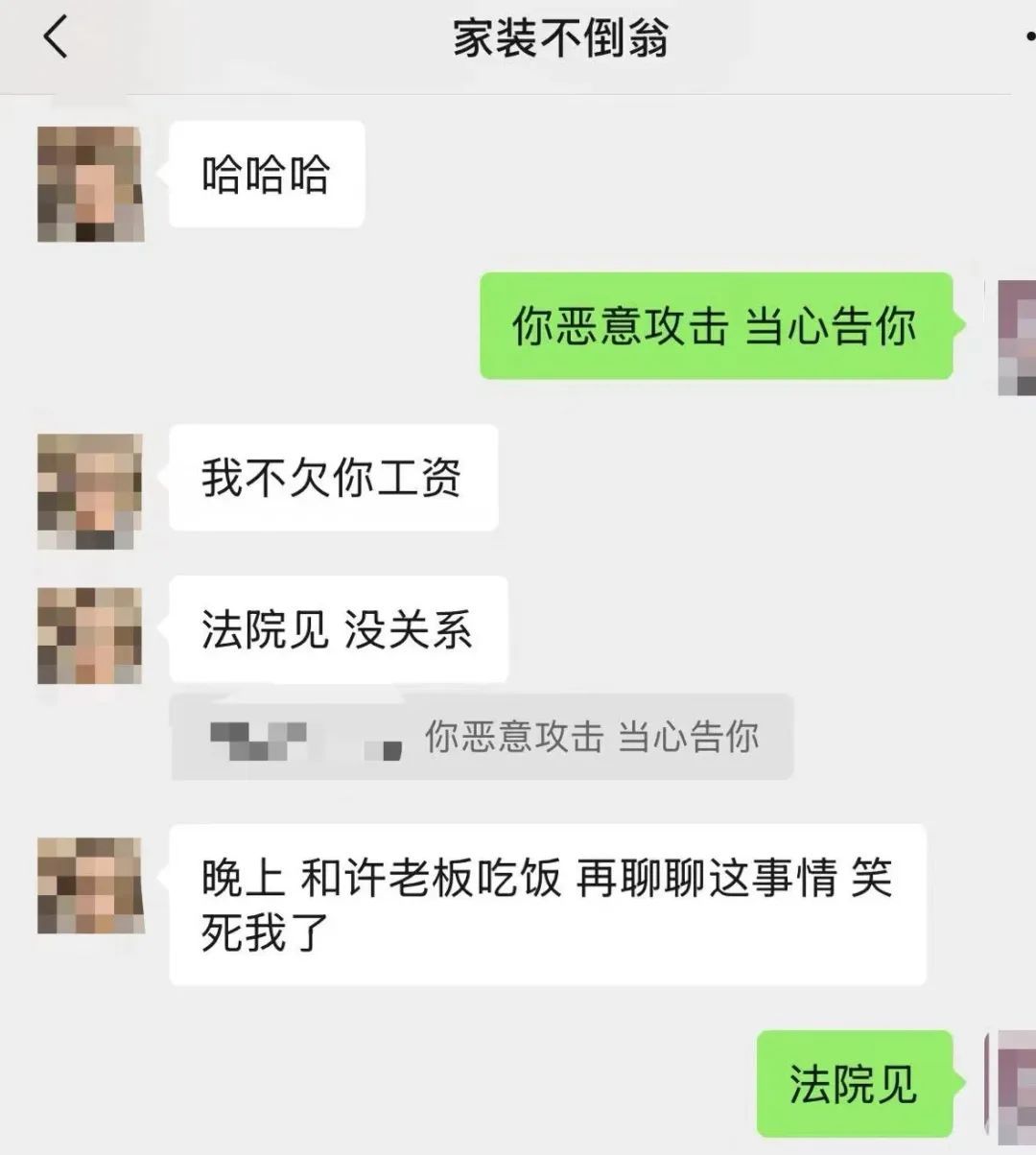Open avatar next to 我不欠你工资
The width and height of the screenshot is (1036, 1155).
click(90, 490)
